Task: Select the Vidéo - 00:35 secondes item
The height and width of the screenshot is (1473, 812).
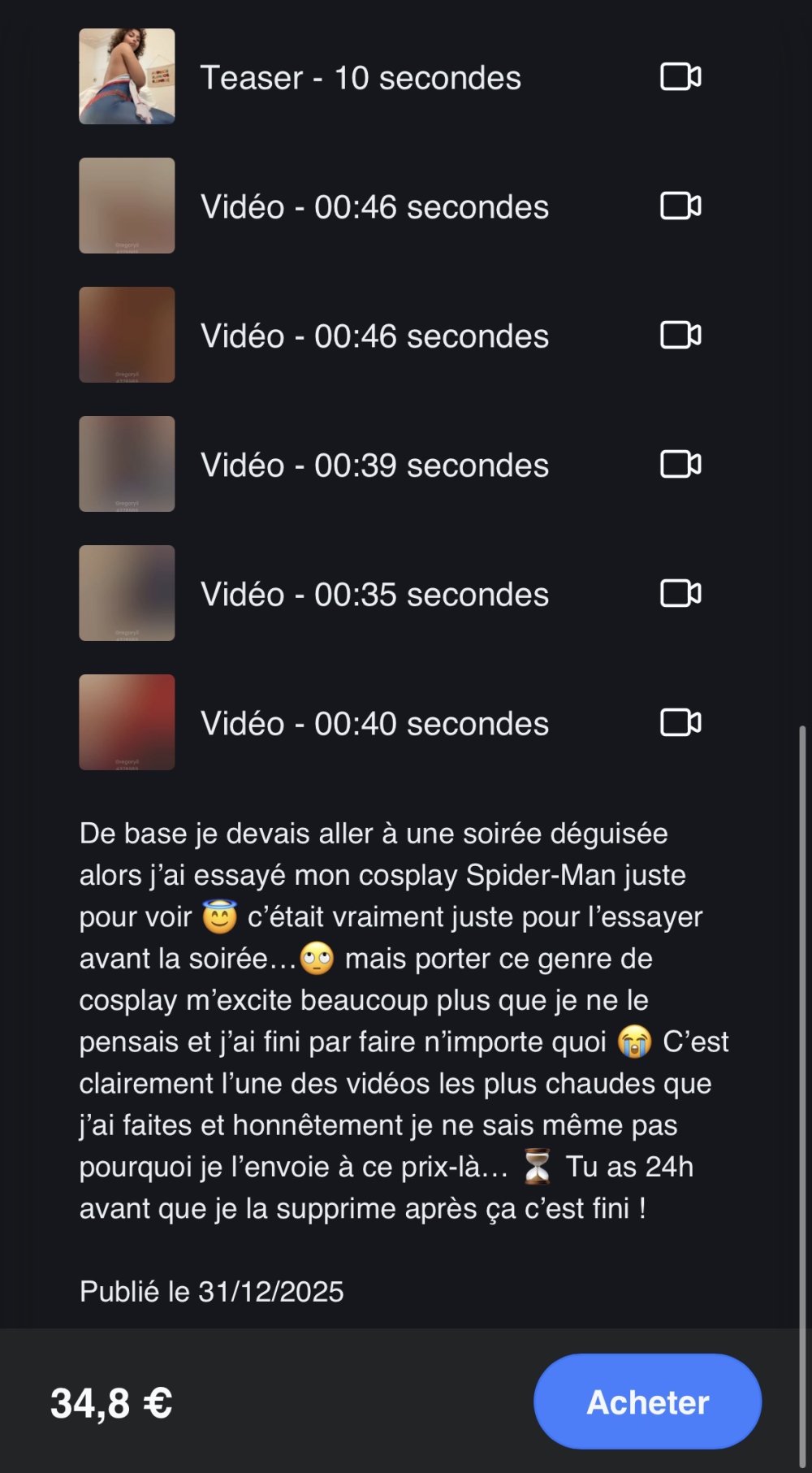Action: [x=374, y=594]
